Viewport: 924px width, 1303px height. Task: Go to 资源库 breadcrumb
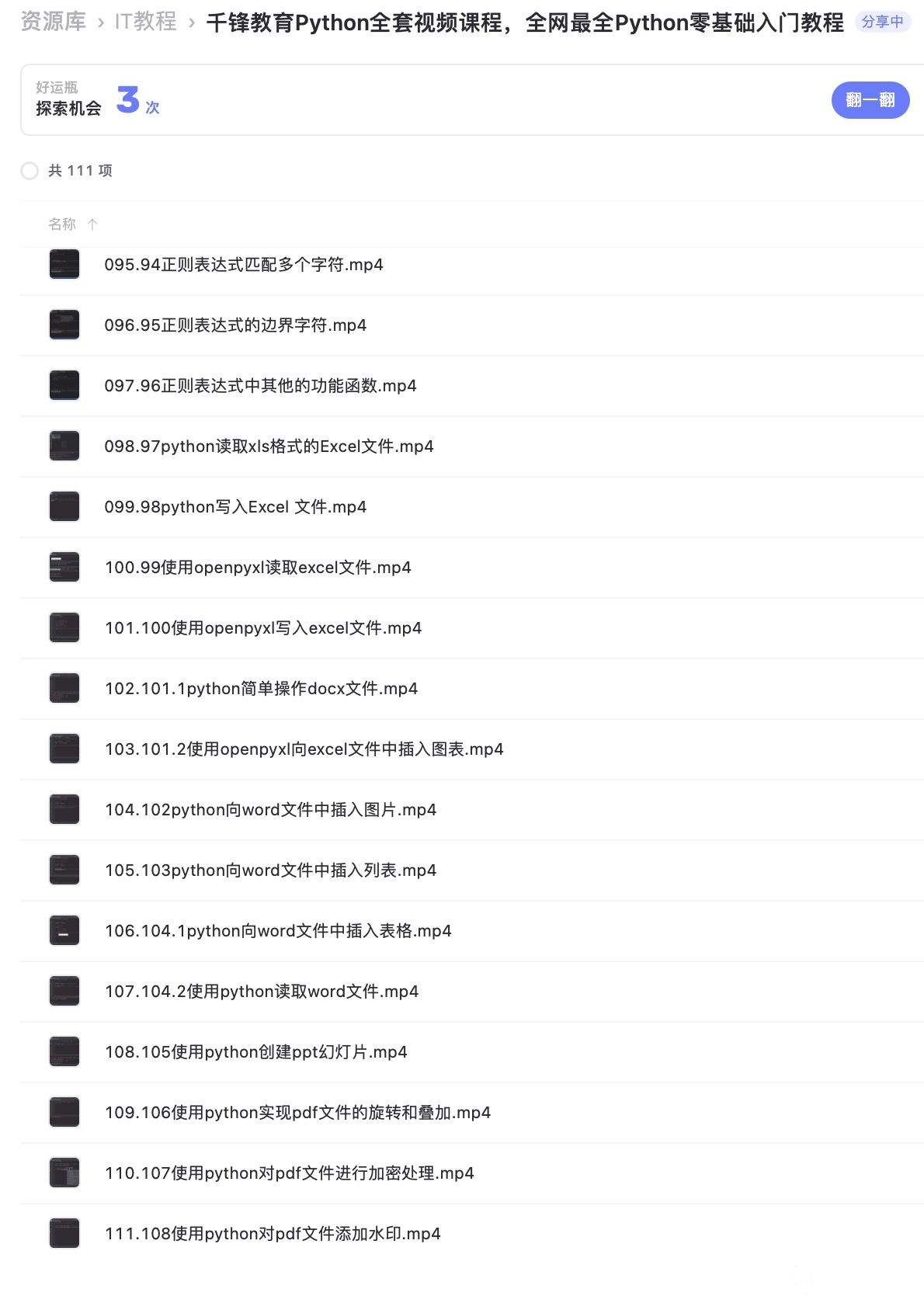click(x=53, y=22)
